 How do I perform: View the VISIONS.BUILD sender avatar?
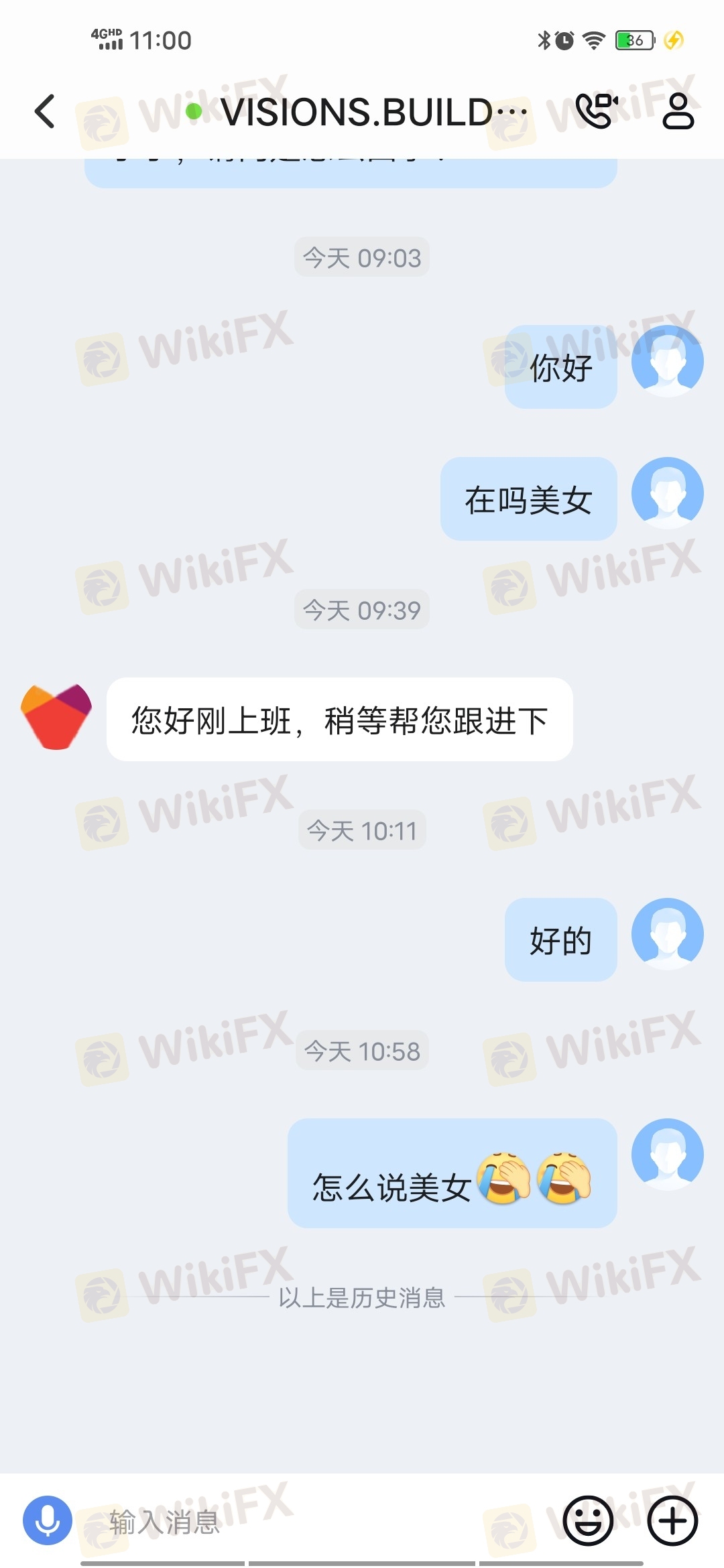click(x=56, y=717)
